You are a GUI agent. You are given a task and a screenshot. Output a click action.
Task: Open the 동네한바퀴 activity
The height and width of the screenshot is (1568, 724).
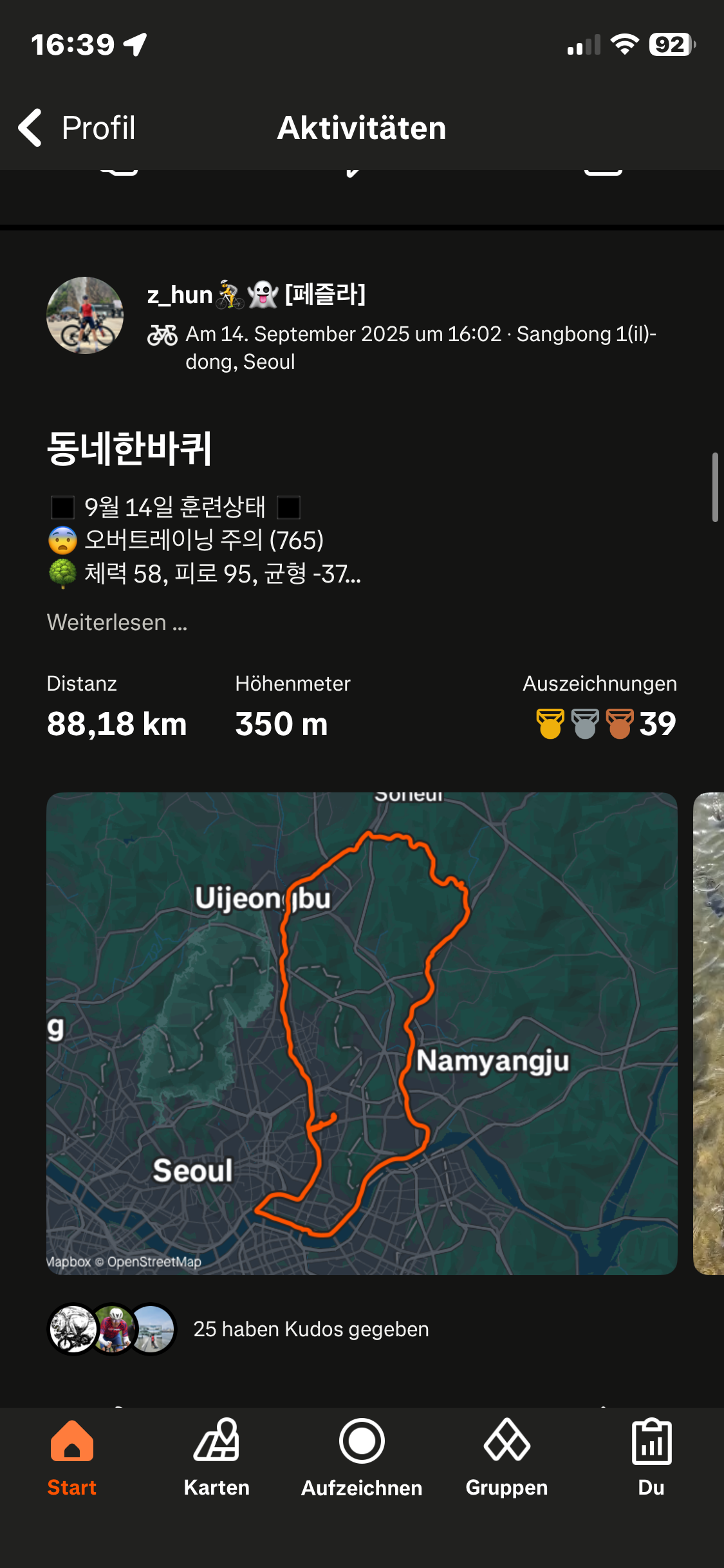coord(129,449)
